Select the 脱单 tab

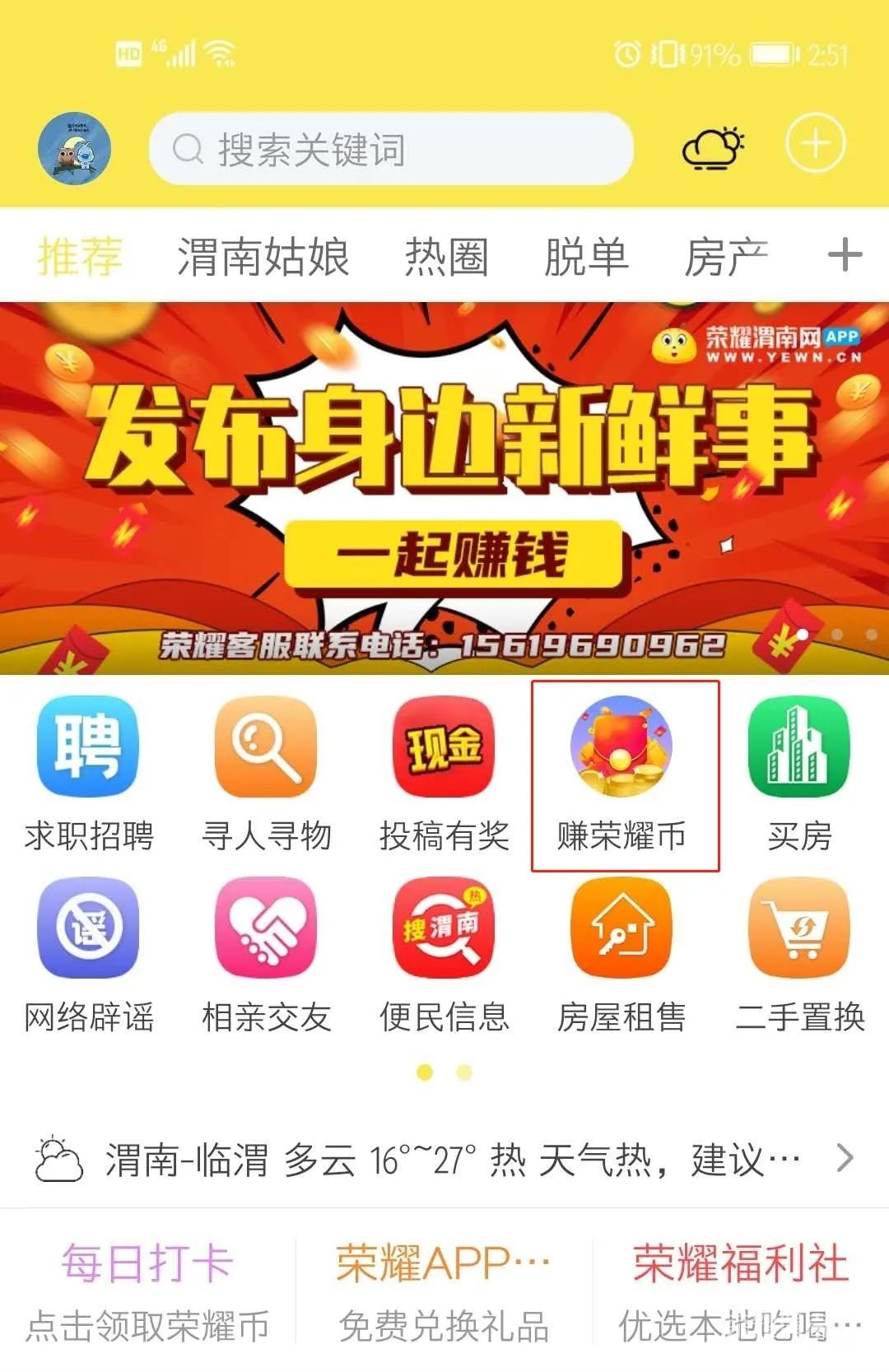586,257
